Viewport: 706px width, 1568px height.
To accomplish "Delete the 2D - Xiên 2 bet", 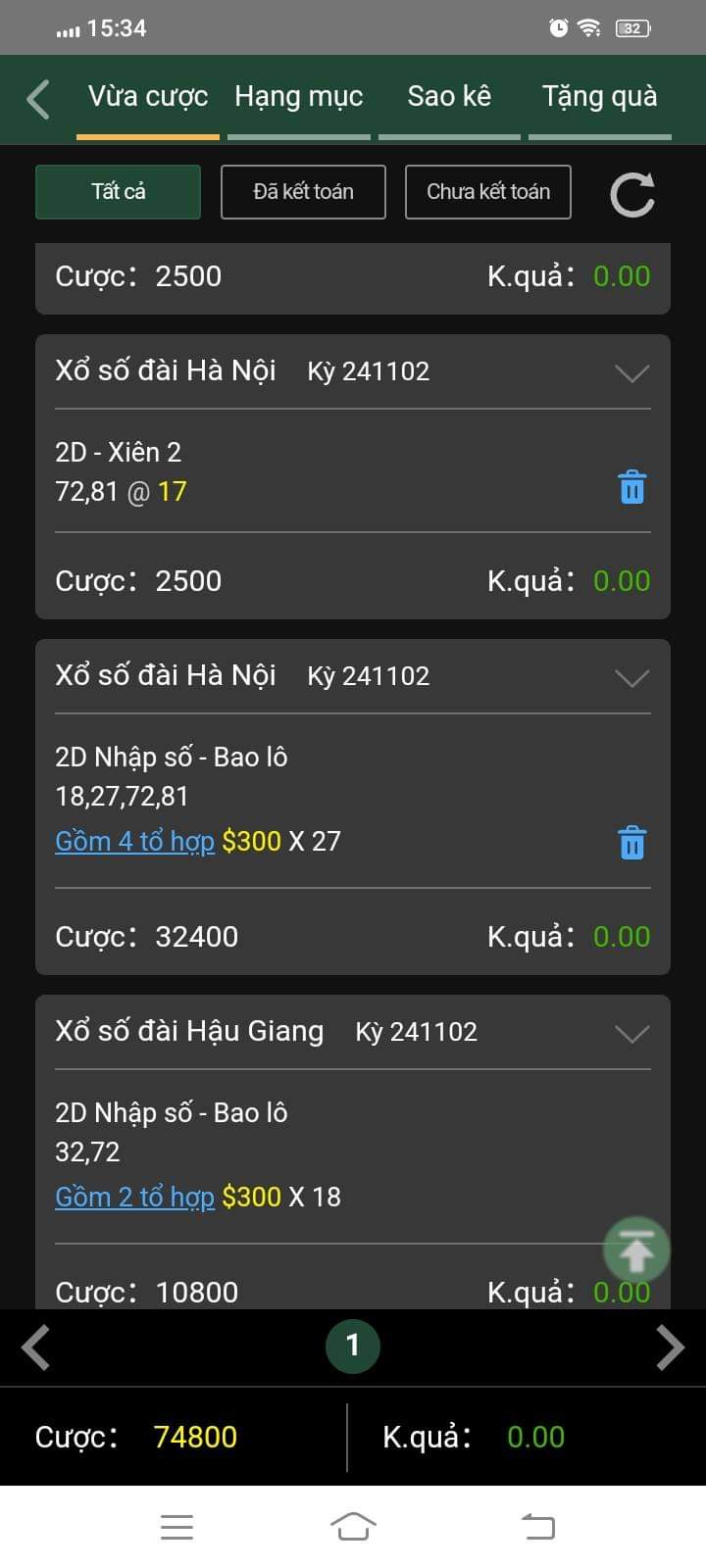I will [632, 487].
